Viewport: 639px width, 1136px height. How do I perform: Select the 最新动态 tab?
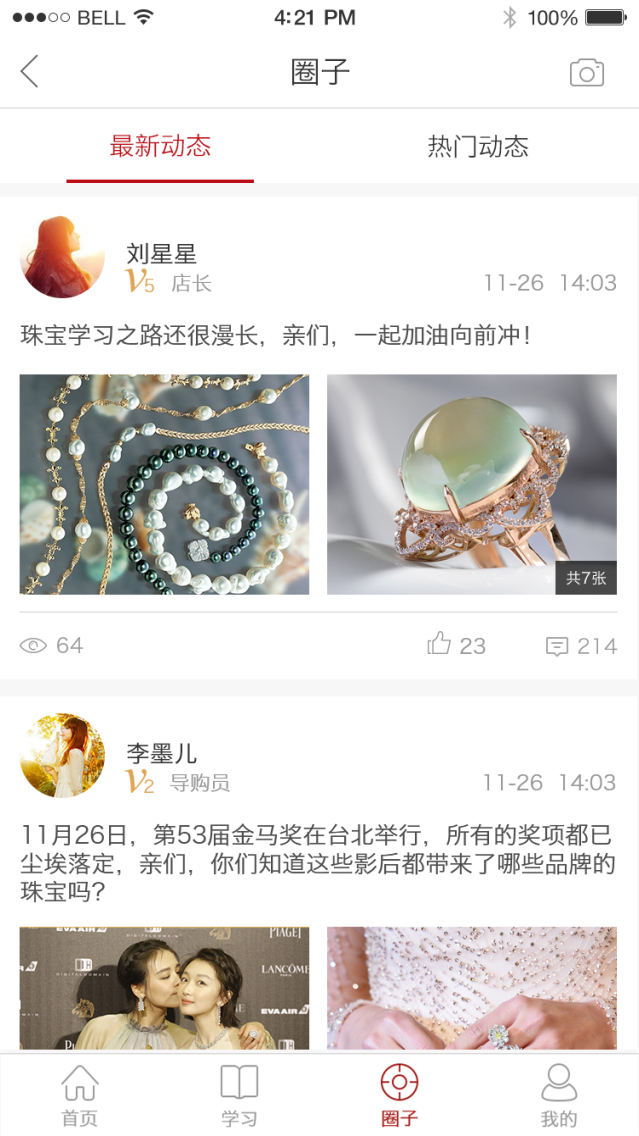click(x=160, y=147)
